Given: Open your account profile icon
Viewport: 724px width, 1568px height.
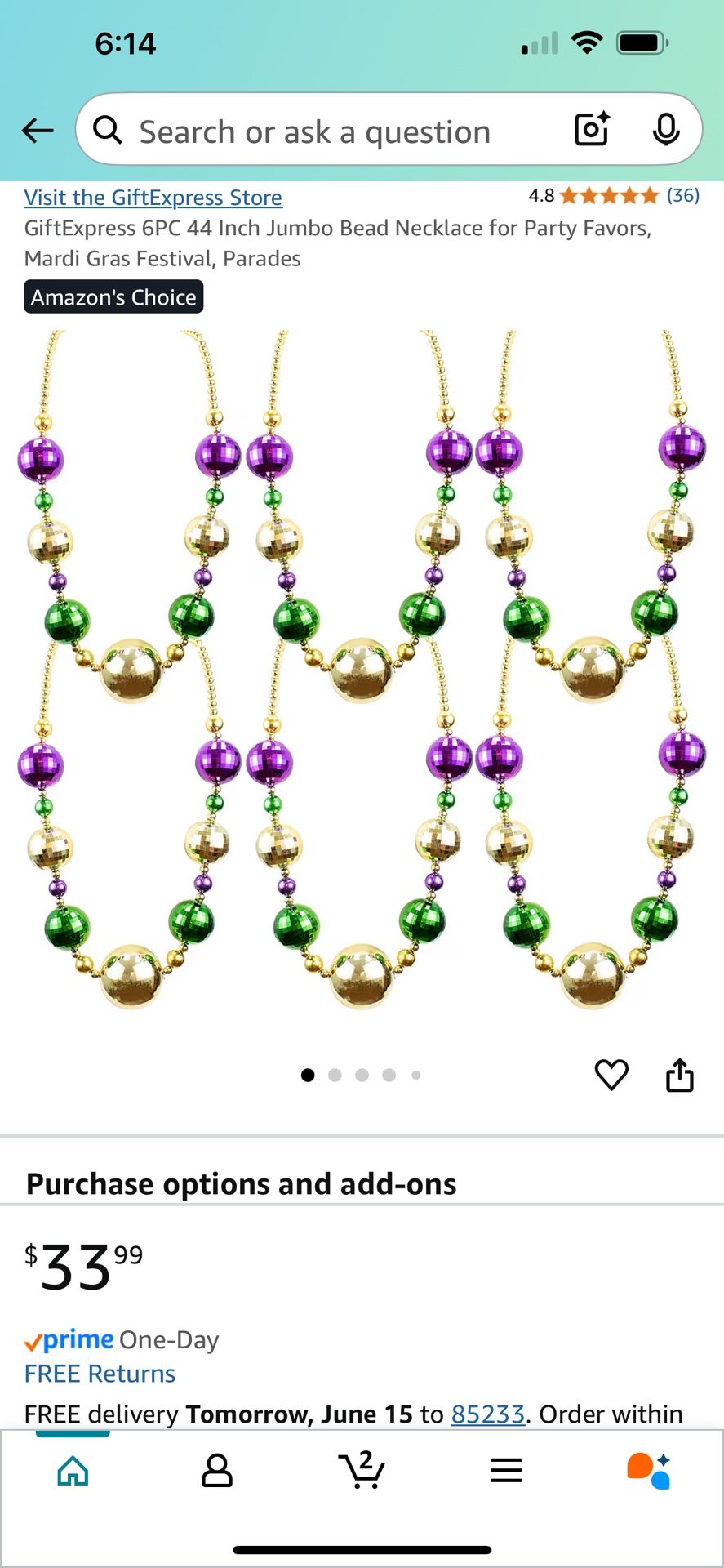Looking at the screenshot, I should pos(216,1470).
